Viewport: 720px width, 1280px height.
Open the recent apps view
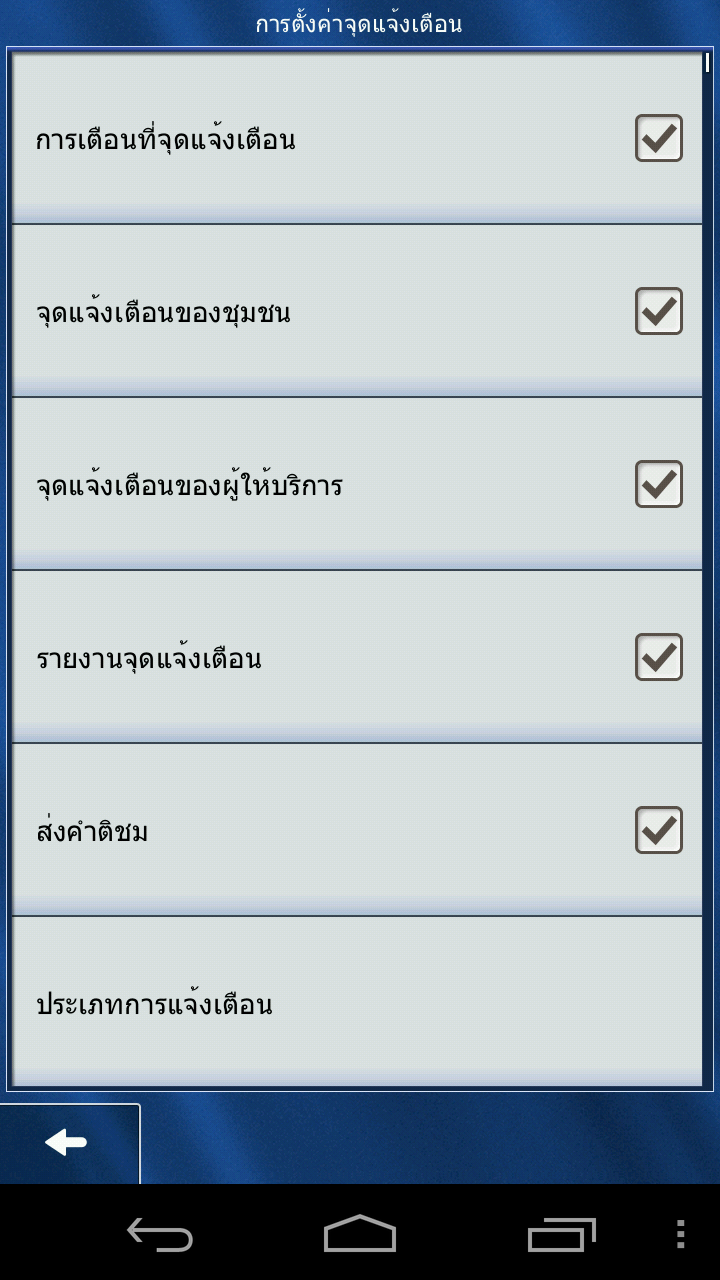click(561, 1234)
